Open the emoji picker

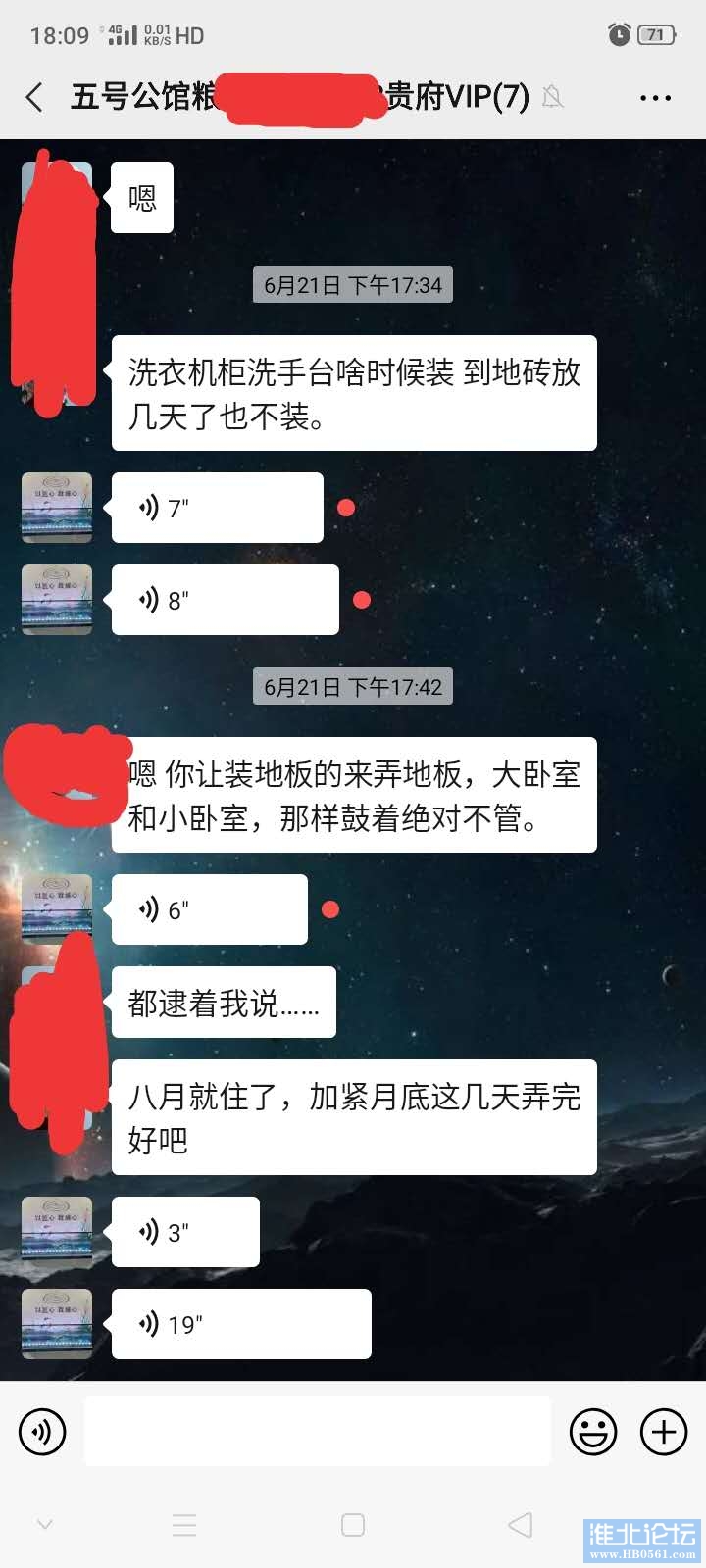pyautogui.click(x=593, y=1432)
